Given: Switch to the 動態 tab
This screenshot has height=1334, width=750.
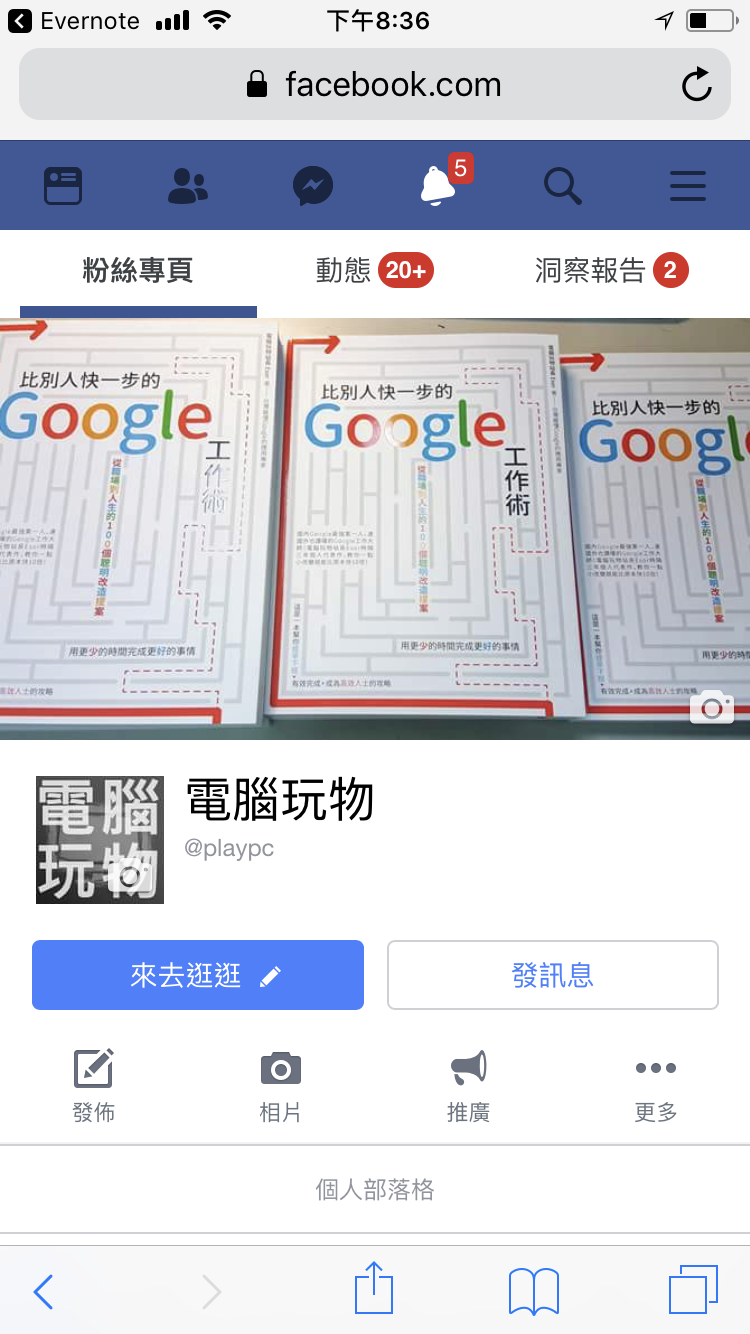Looking at the screenshot, I should 374,270.
